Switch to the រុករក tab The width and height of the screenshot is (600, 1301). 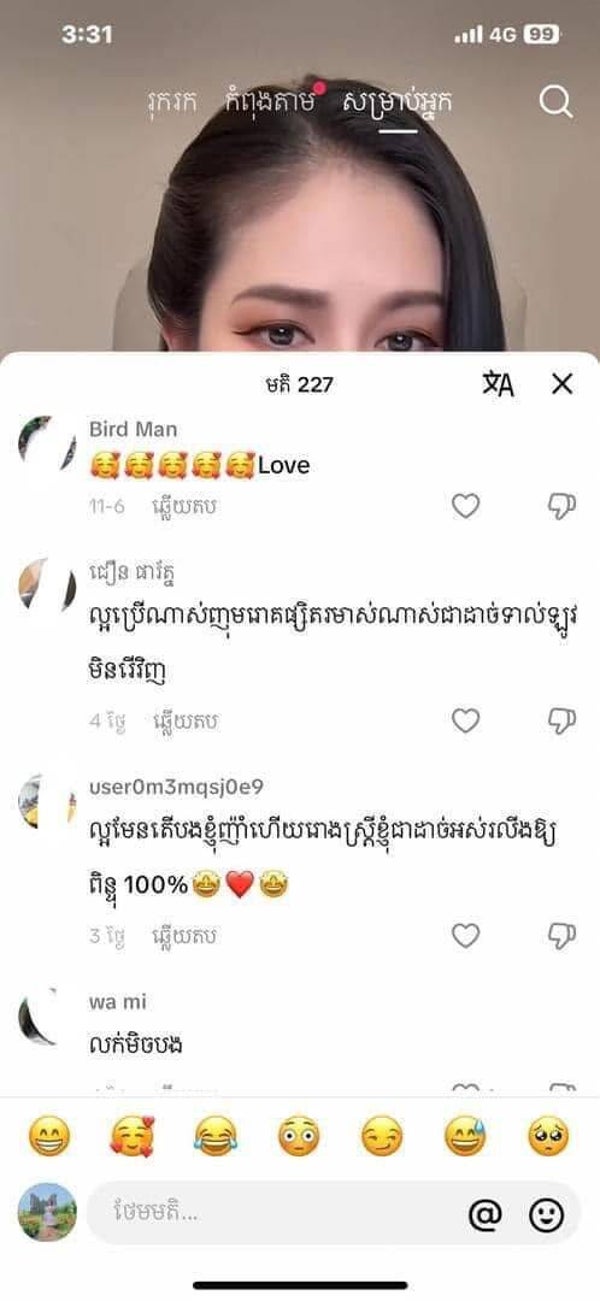[x=171, y=102]
